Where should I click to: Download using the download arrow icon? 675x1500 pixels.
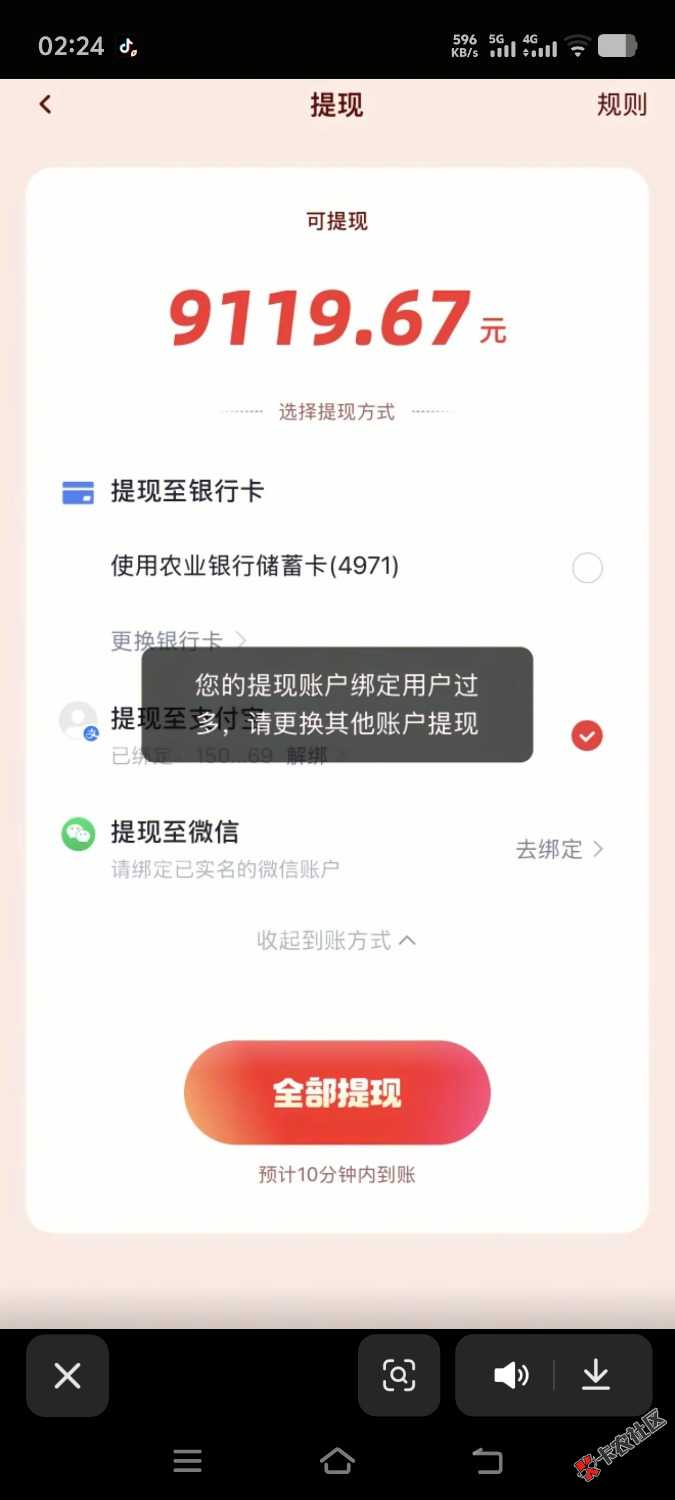(x=596, y=1376)
